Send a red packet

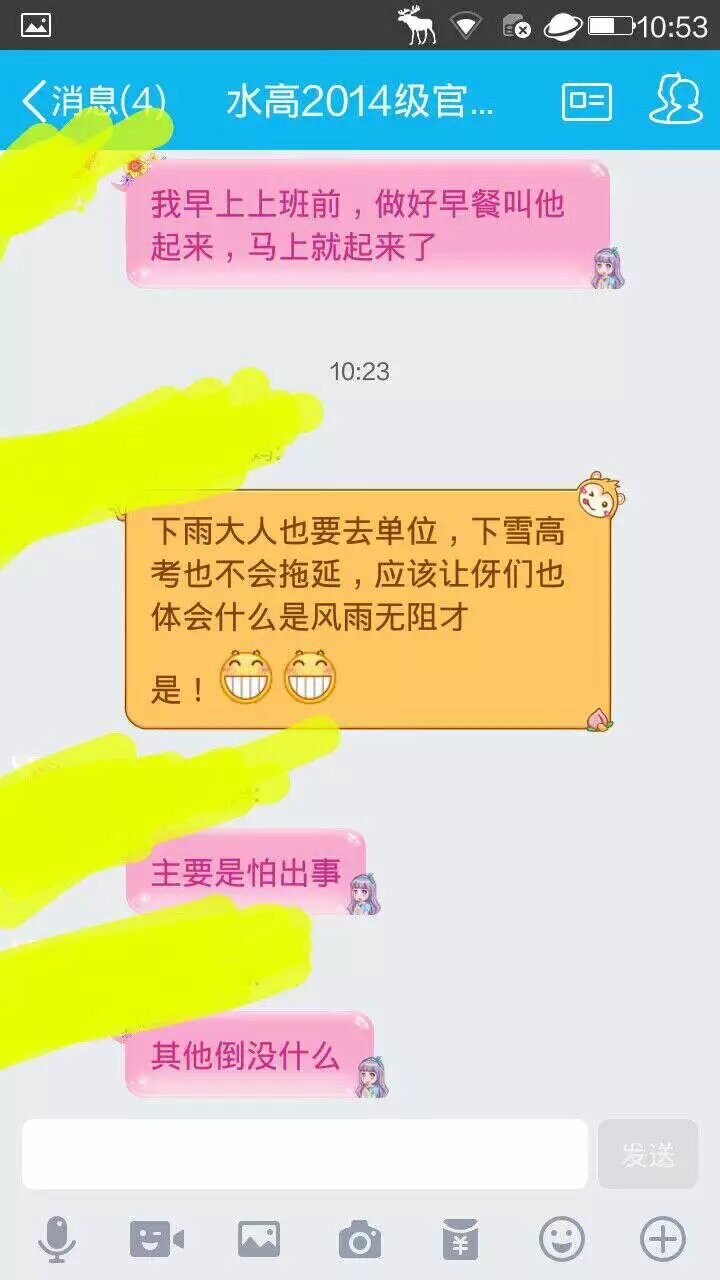[461, 1240]
